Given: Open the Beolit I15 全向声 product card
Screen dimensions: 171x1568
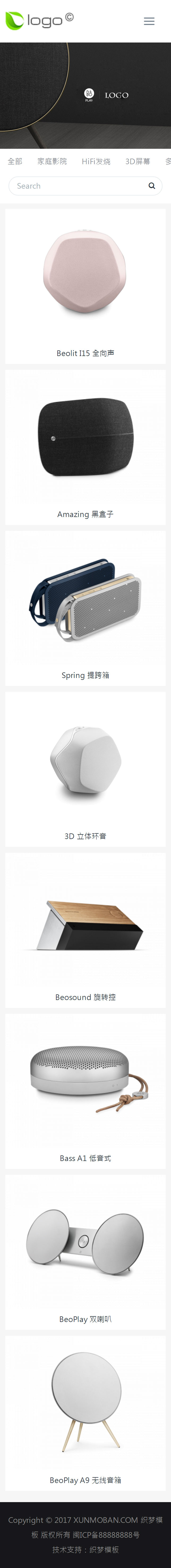Looking at the screenshot, I should (85, 286).
